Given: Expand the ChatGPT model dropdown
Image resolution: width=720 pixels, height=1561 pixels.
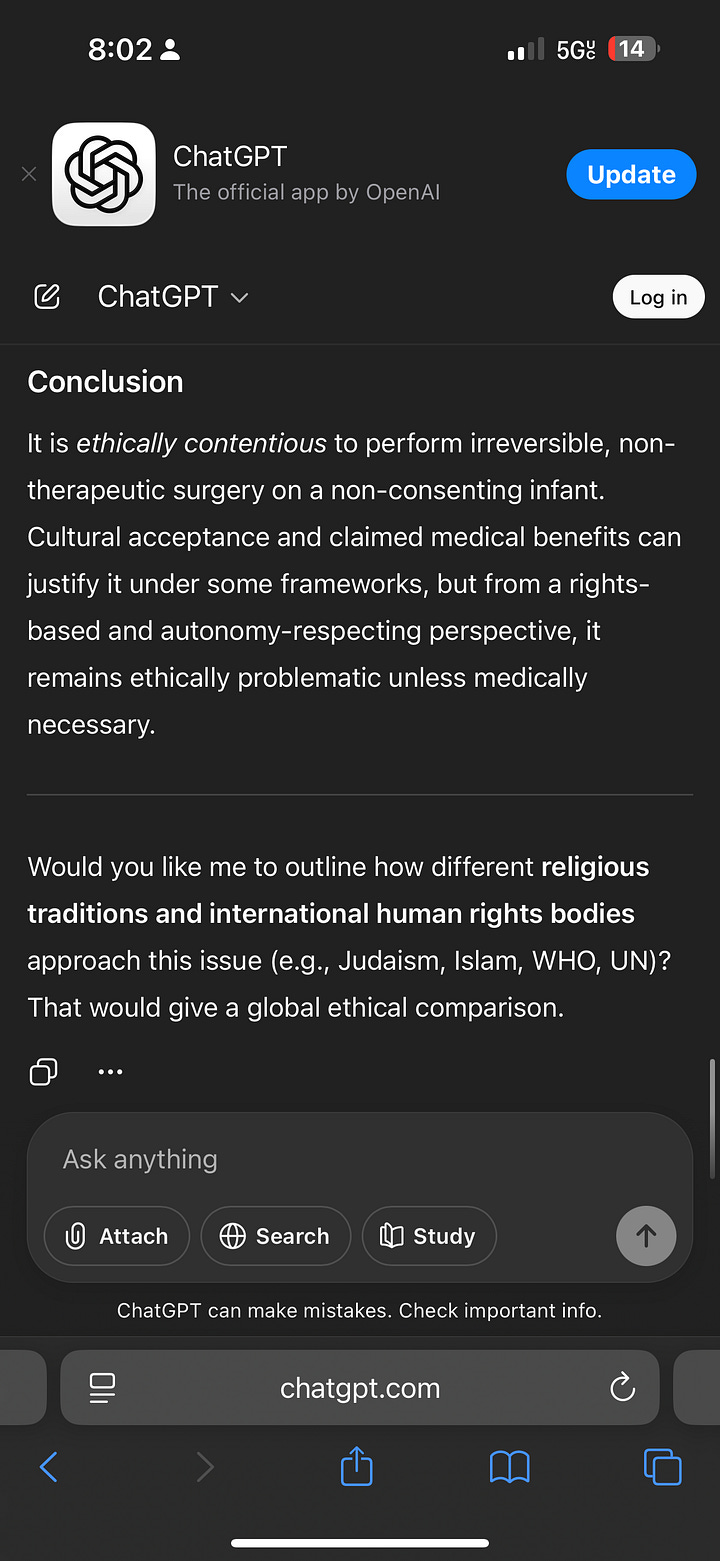Looking at the screenshot, I should [x=173, y=297].
